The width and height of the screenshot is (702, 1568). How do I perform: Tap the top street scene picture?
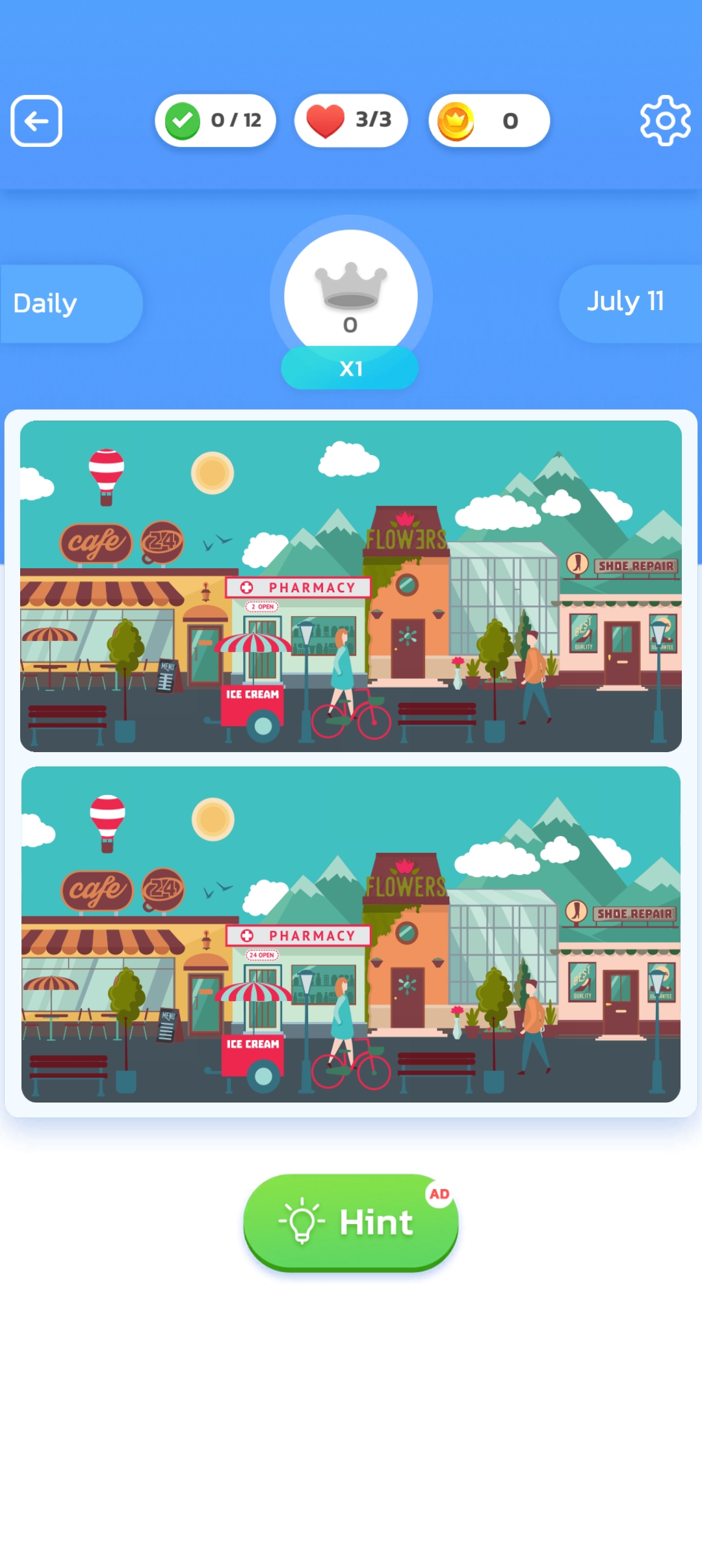coord(351,586)
